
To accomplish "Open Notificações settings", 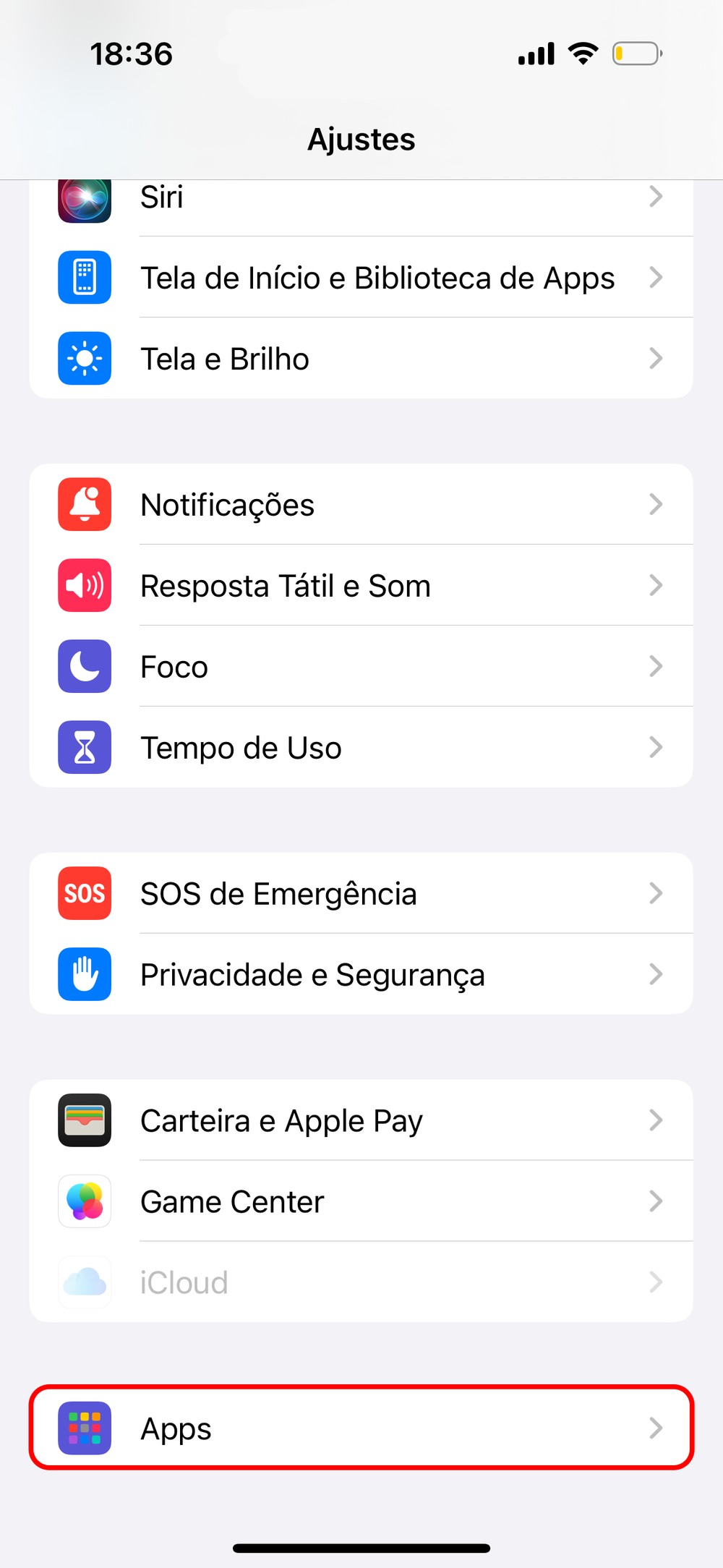I will (361, 505).
